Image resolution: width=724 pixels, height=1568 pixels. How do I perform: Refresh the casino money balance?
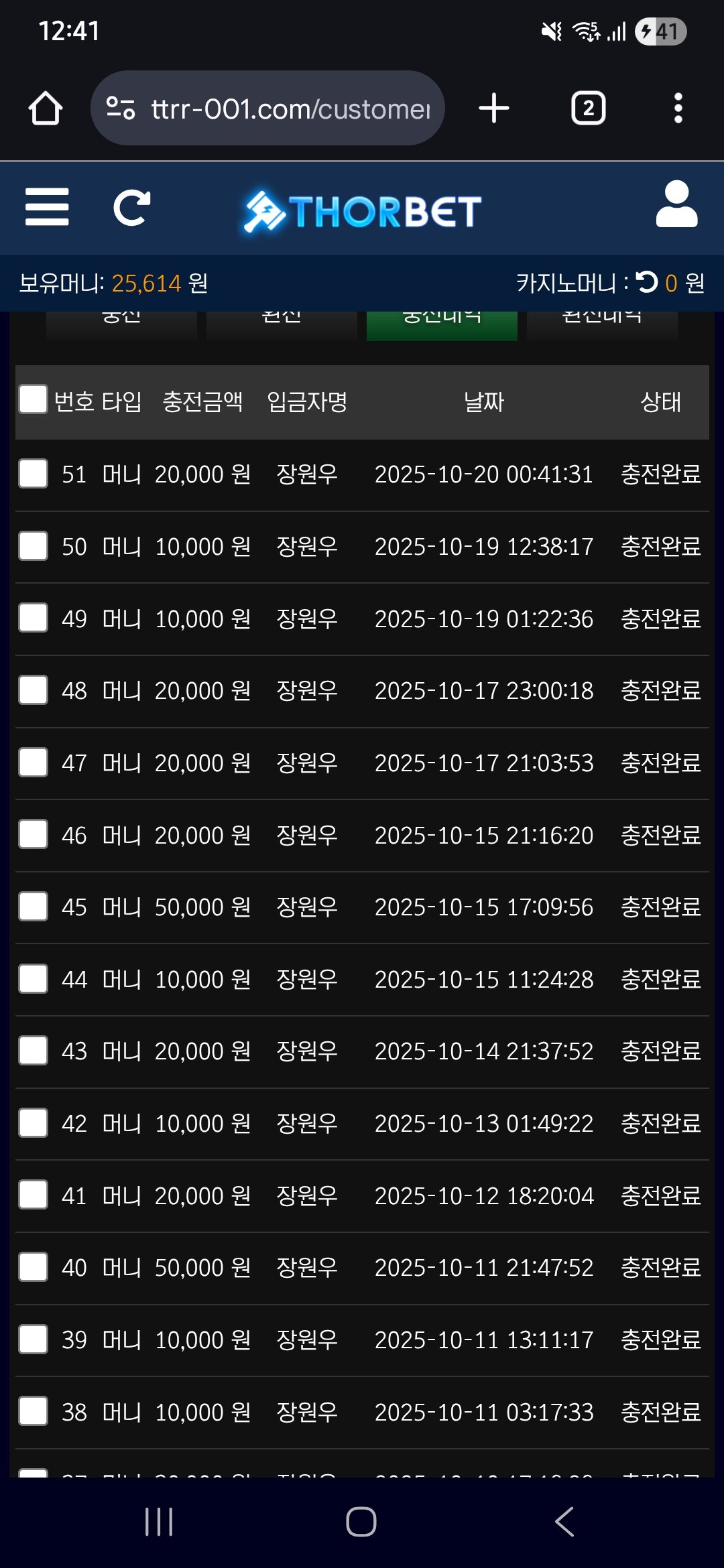[646, 282]
